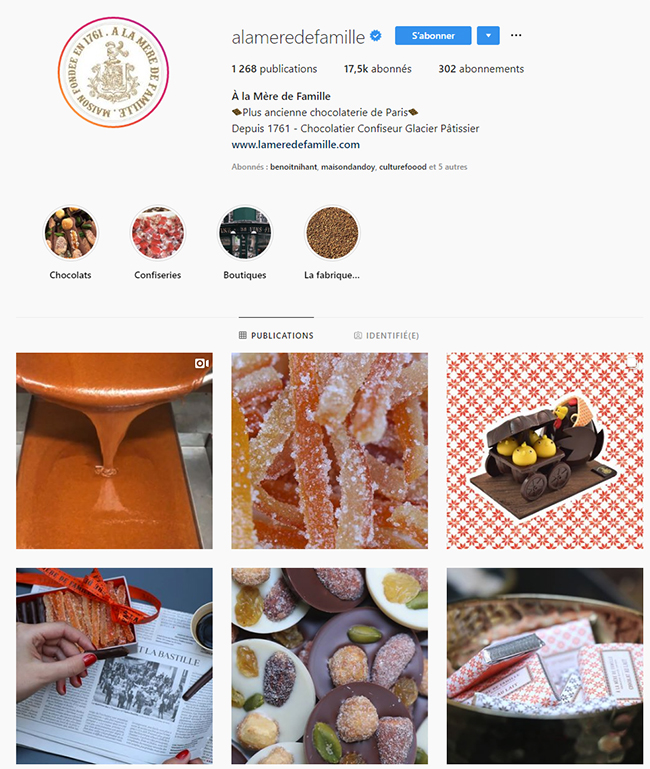This screenshot has width=650, height=769.
Task: Open the Boutiques story highlight
Action: coord(245,234)
